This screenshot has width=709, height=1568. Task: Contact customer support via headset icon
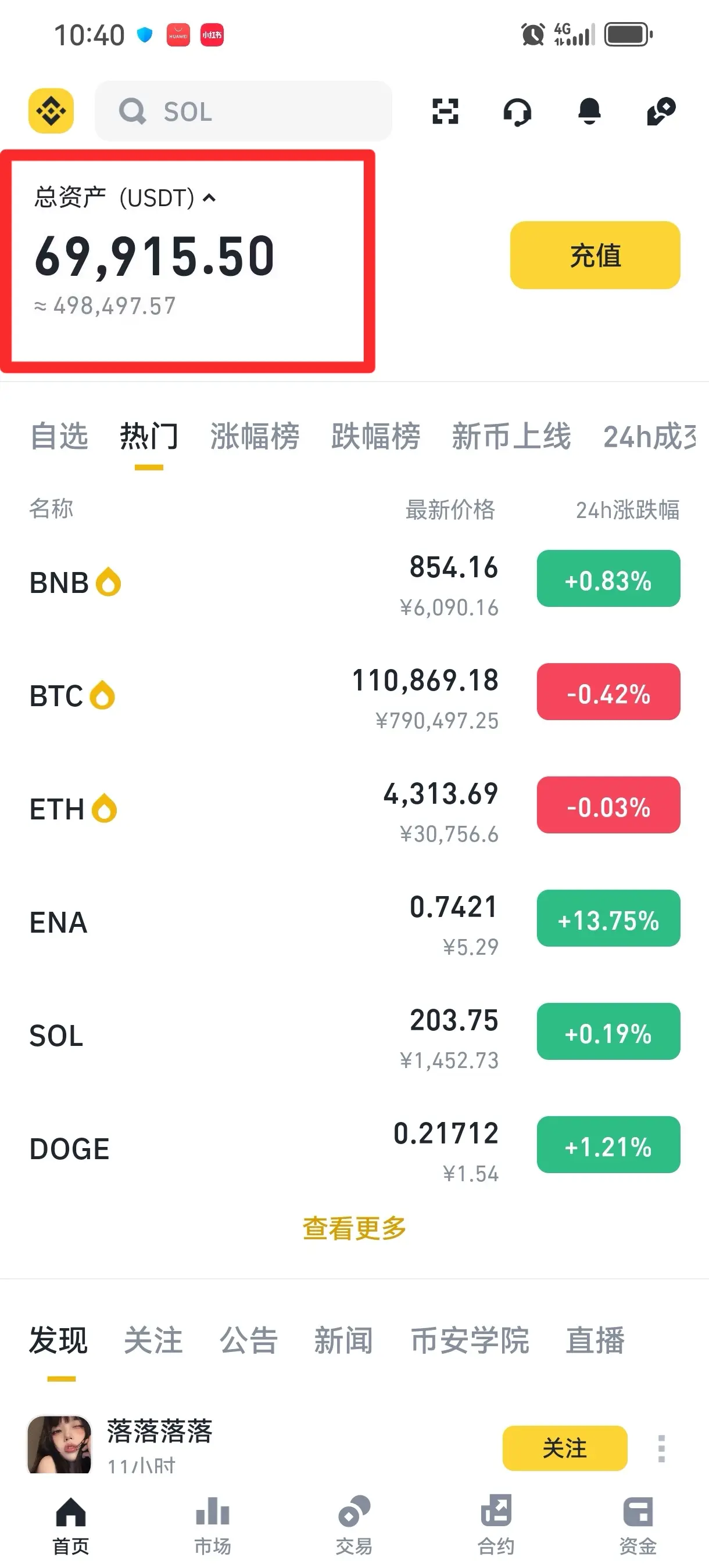tap(517, 112)
